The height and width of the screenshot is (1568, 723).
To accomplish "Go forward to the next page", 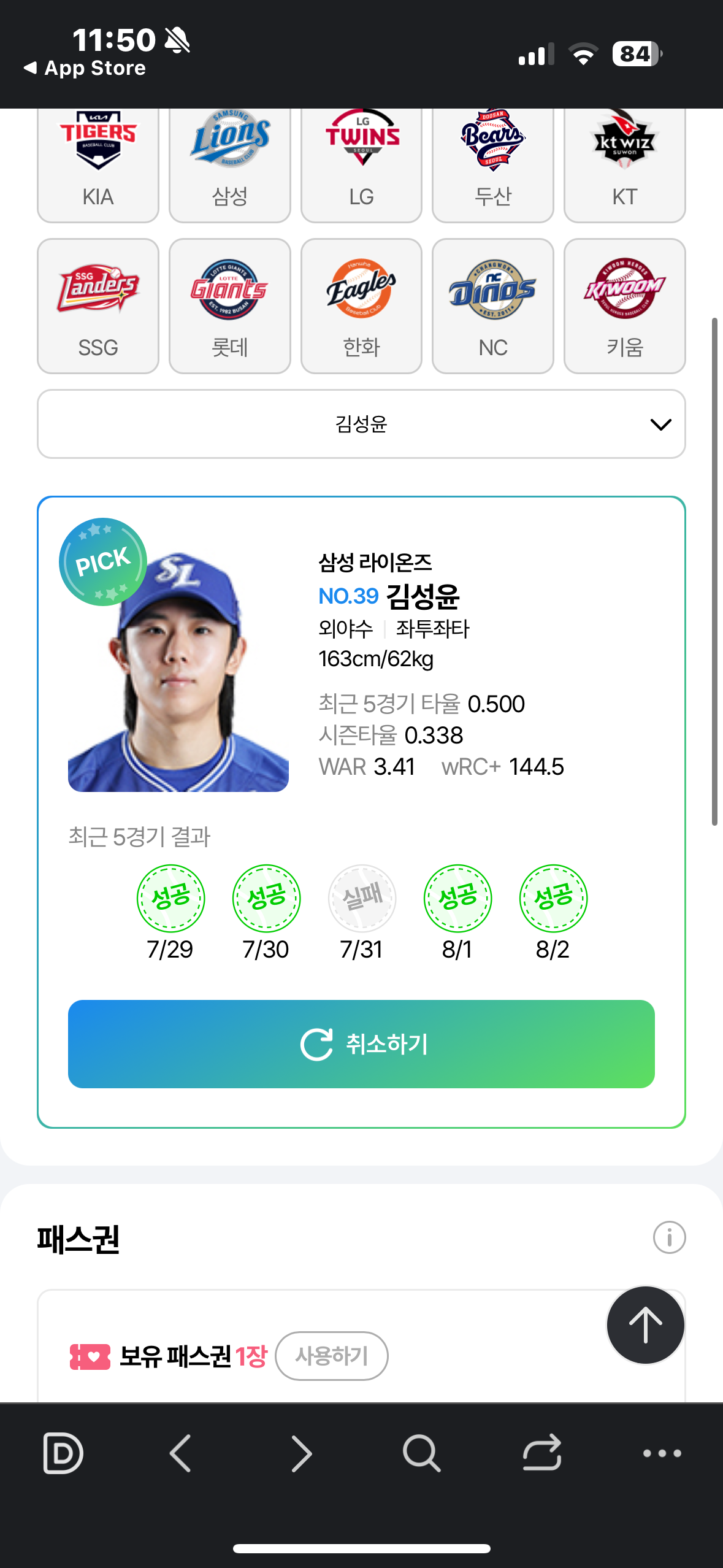I will [x=301, y=1453].
